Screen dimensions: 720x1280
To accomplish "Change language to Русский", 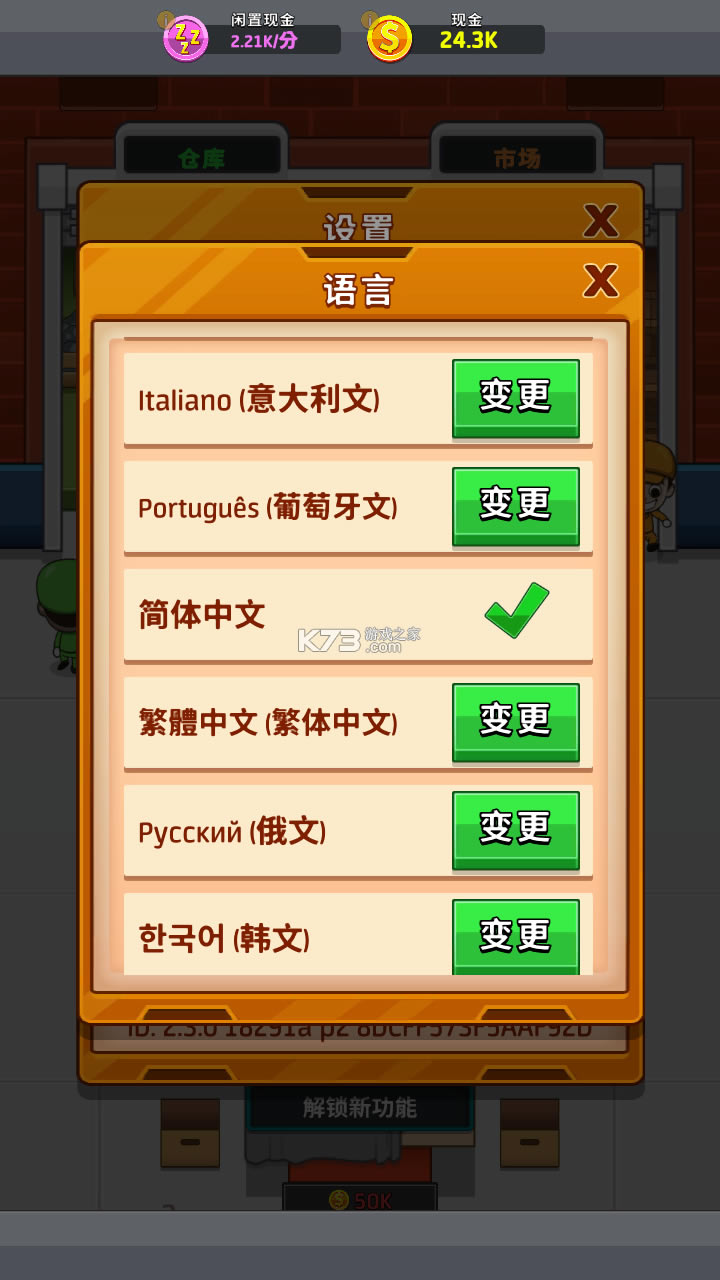I will (515, 829).
